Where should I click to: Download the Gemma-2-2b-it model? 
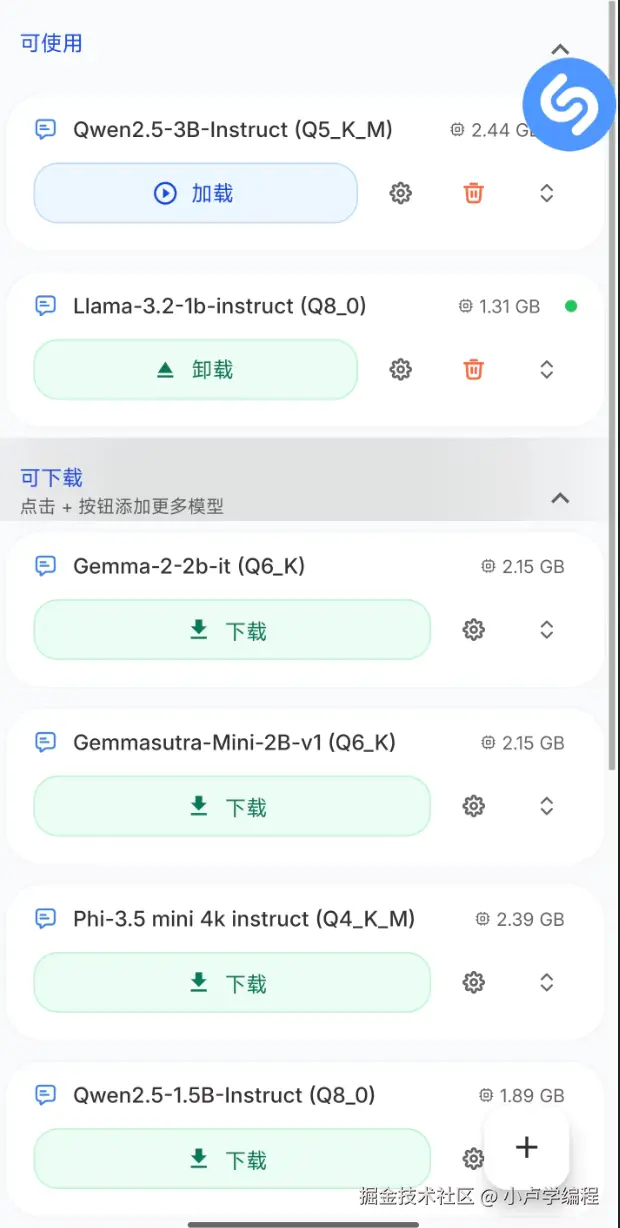coord(232,630)
